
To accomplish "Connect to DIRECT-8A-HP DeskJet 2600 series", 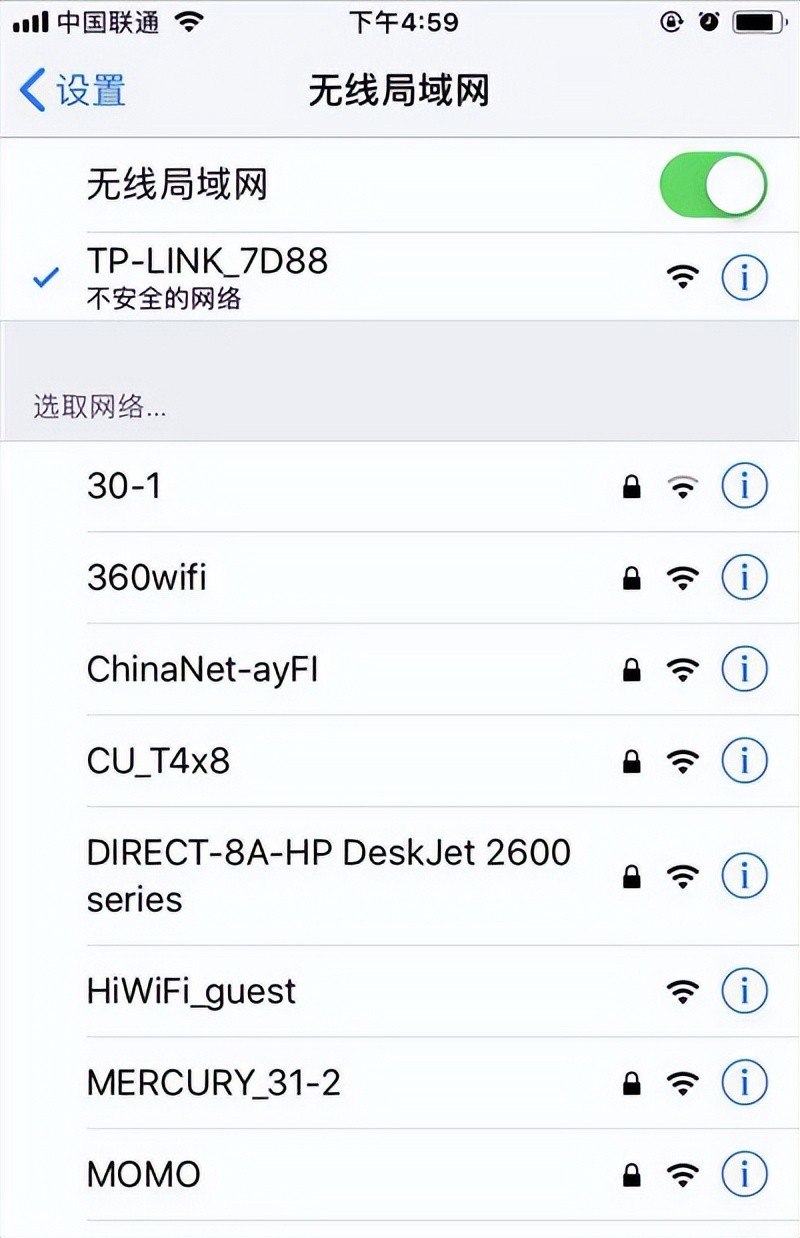I will [330, 876].
